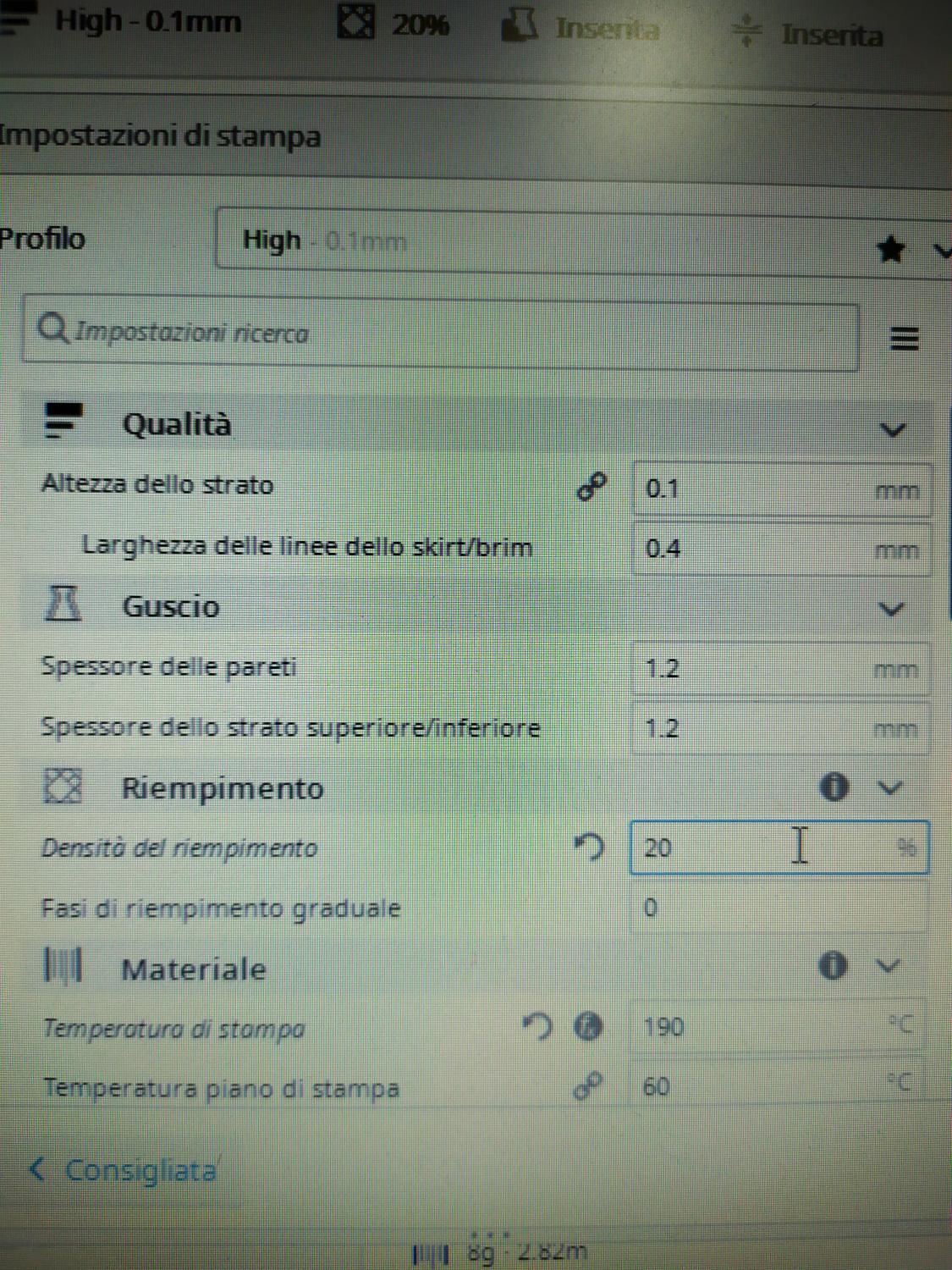Edit the Altezza dello strato value

pyautogui.click(x=753, y=489)
